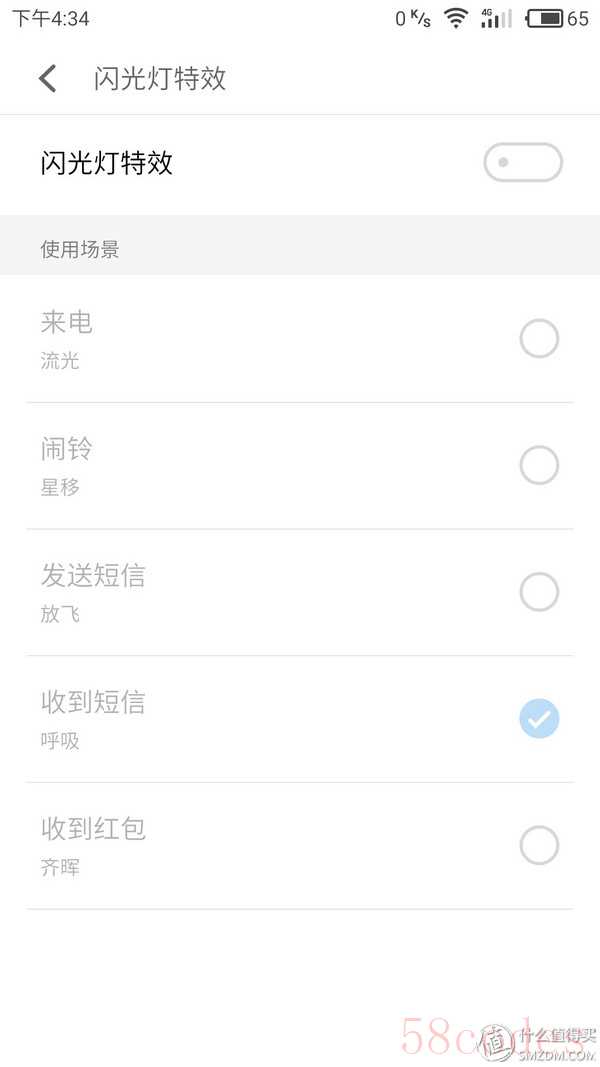Enable the 闪光灯特效 switch
600x1067 pixels.
coord(523,163)
